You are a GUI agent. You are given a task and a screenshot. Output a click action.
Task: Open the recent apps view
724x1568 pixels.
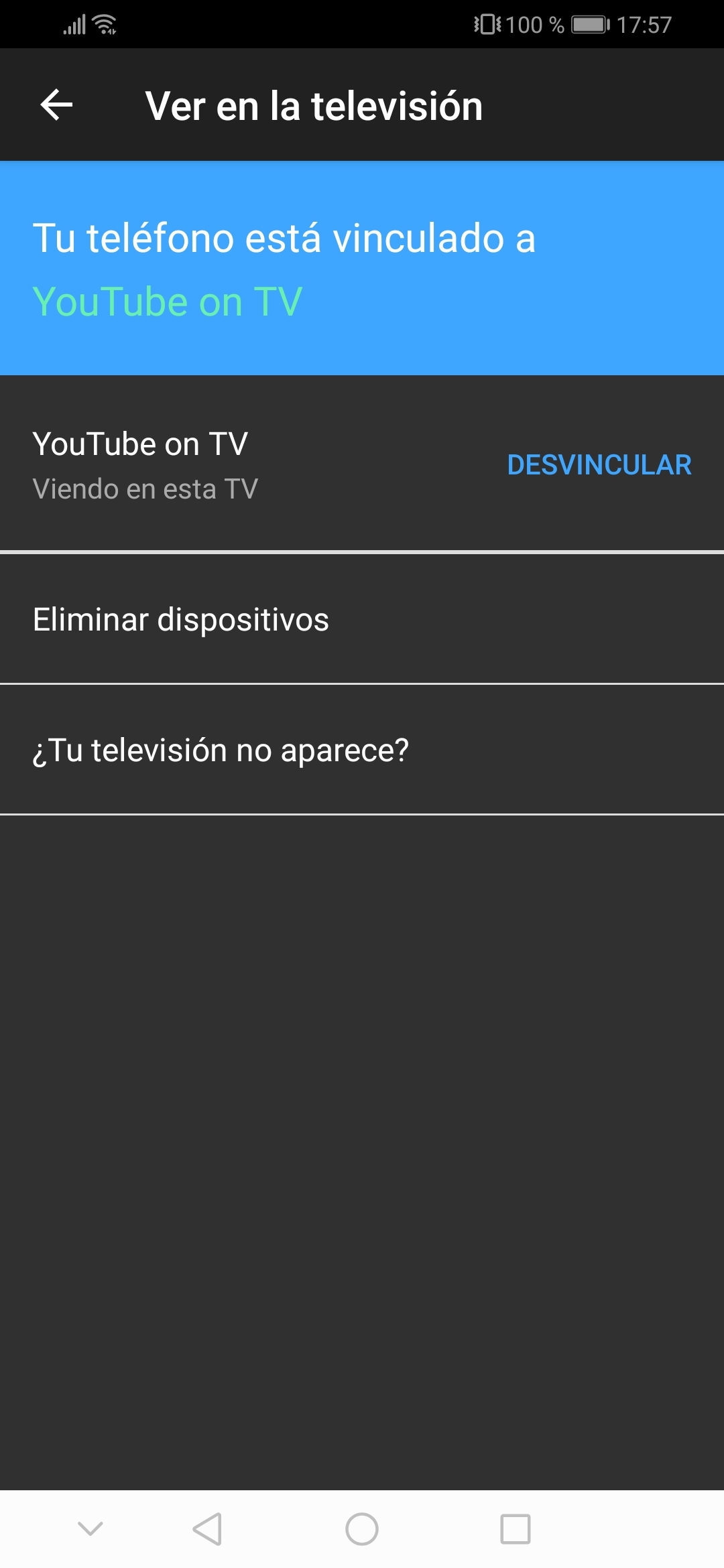click(x=516, y=1529)
